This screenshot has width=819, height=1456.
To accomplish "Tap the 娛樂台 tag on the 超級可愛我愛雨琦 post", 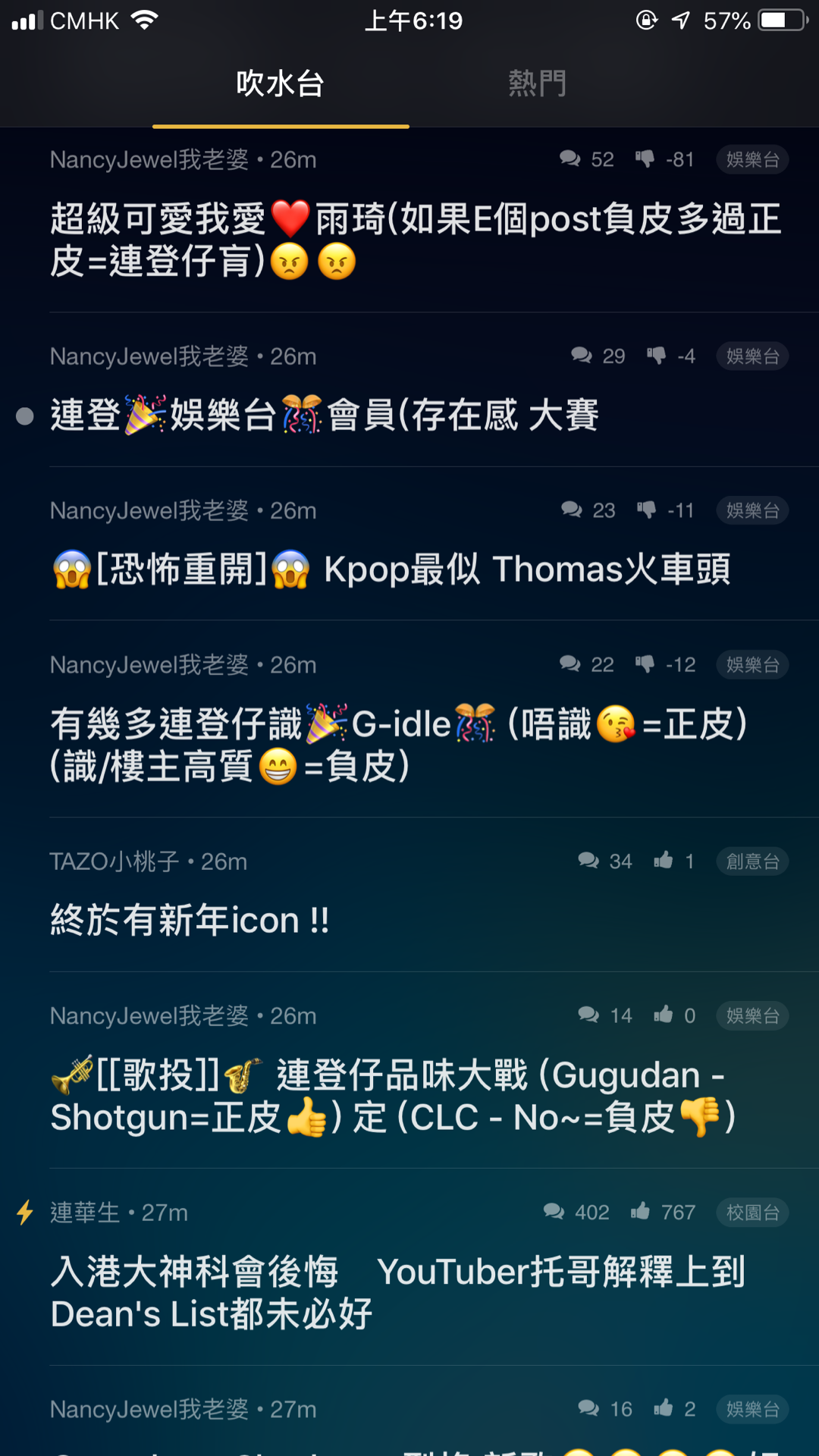I will 753,159.
